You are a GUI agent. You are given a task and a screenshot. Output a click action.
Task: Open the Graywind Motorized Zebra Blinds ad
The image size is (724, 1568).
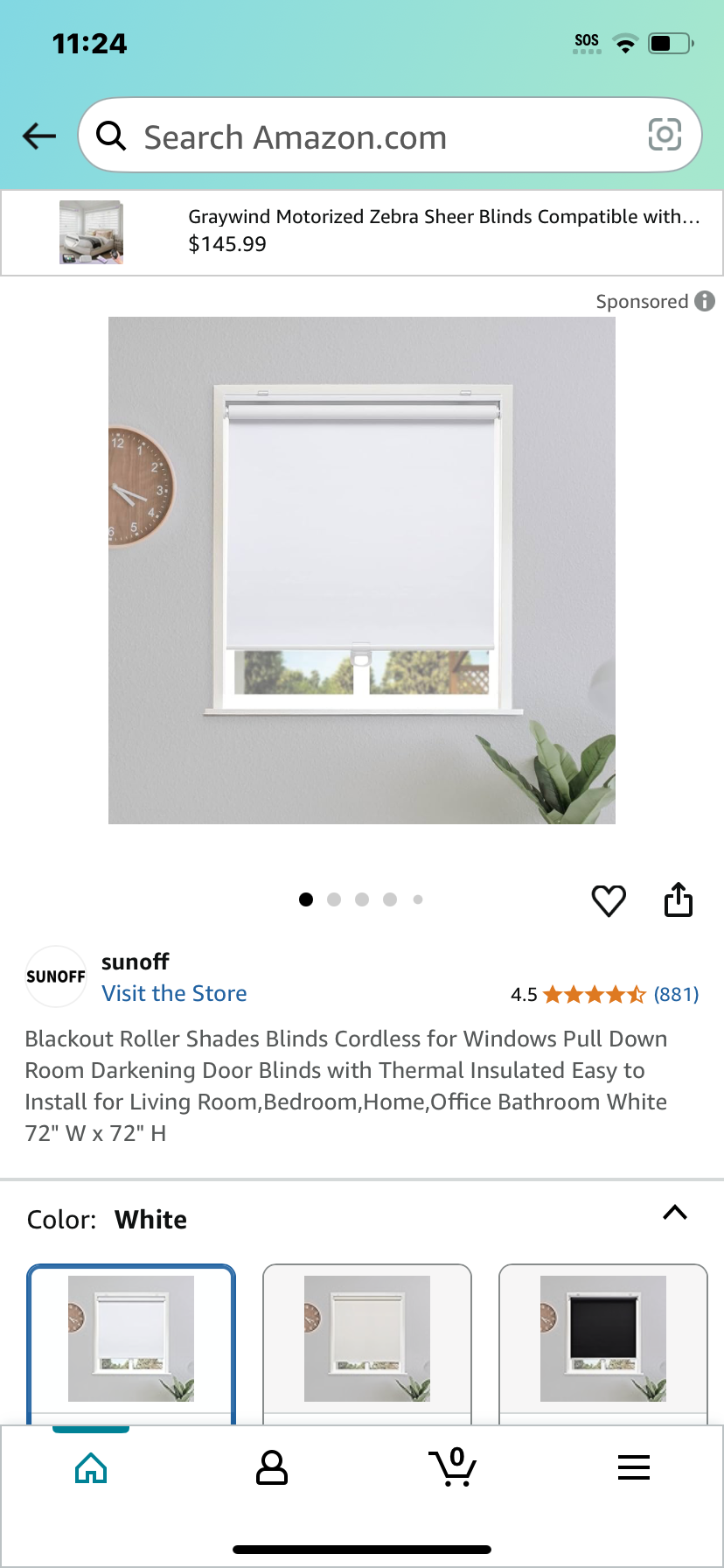point(362,233)
